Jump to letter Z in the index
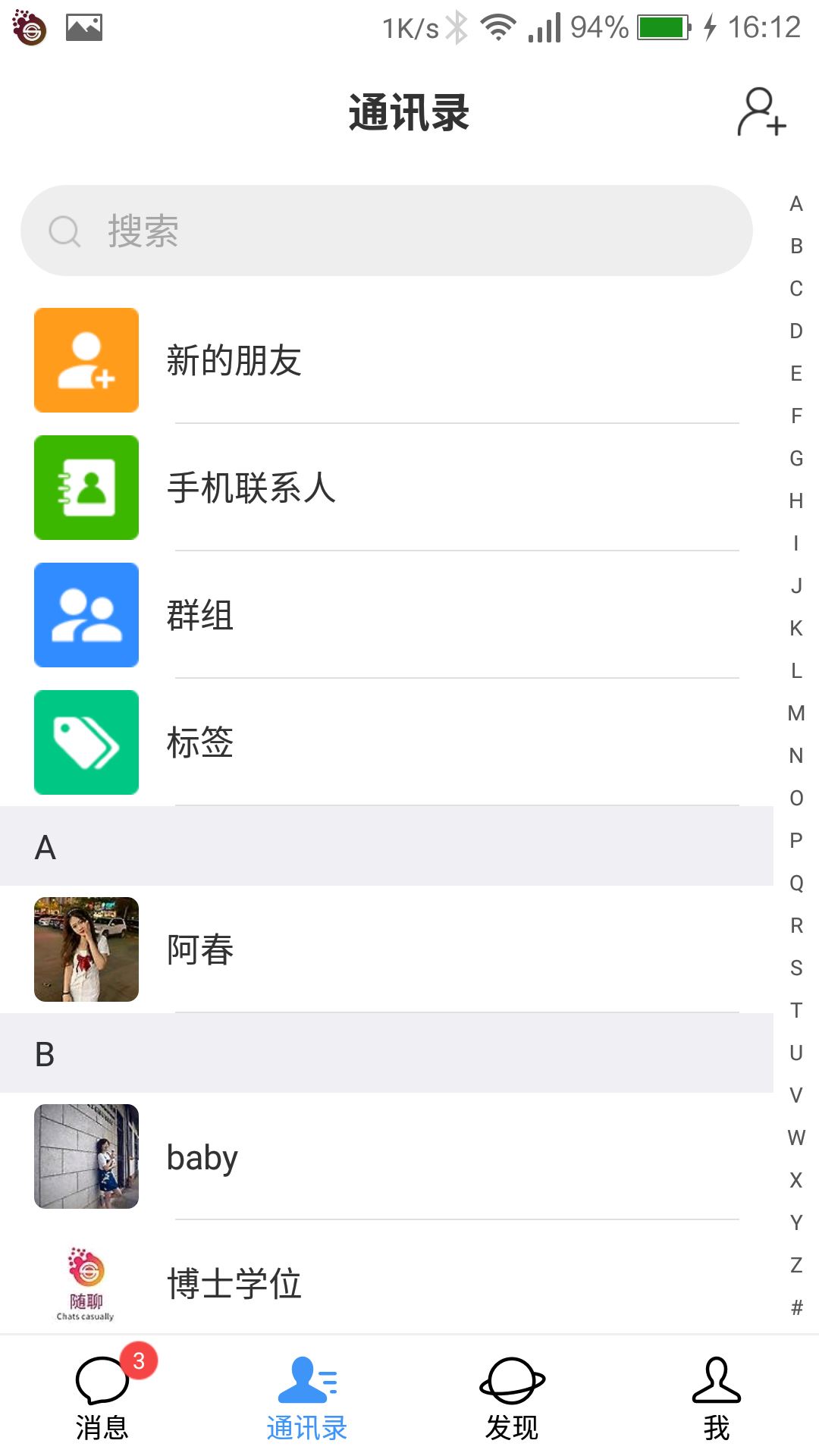Image resolution: width=819 pixels, height=1456 pixels. click(x=796, y=1265)
